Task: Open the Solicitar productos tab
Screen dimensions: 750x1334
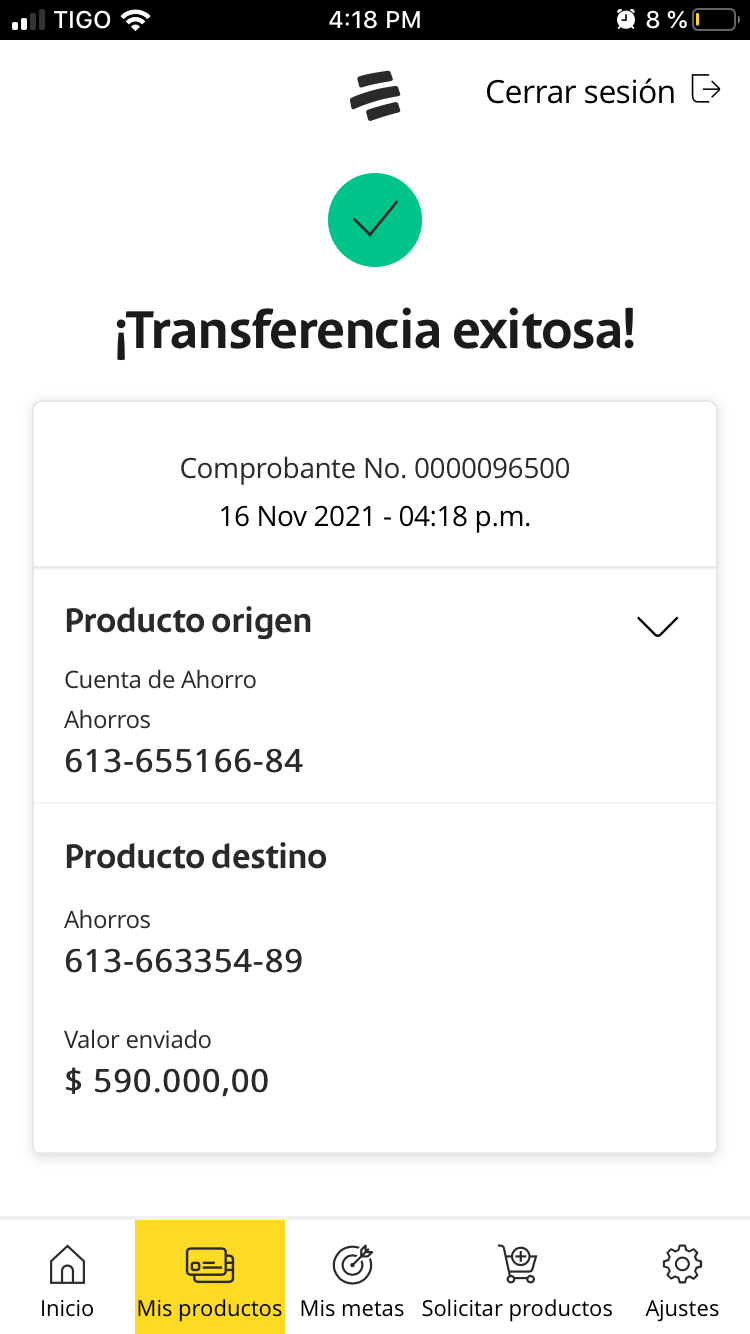Action: click(x=517, y=1280)
